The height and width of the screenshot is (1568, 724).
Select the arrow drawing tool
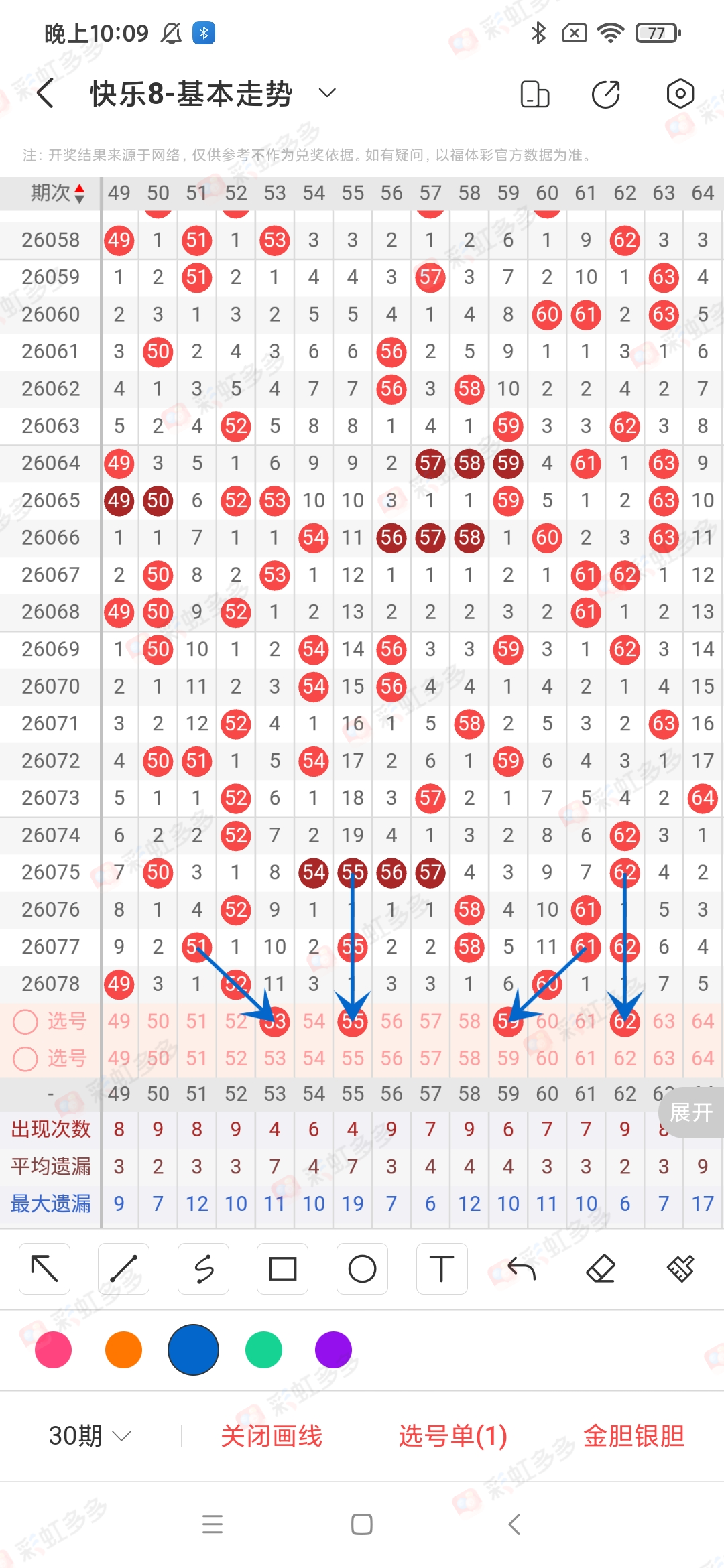45,1268
